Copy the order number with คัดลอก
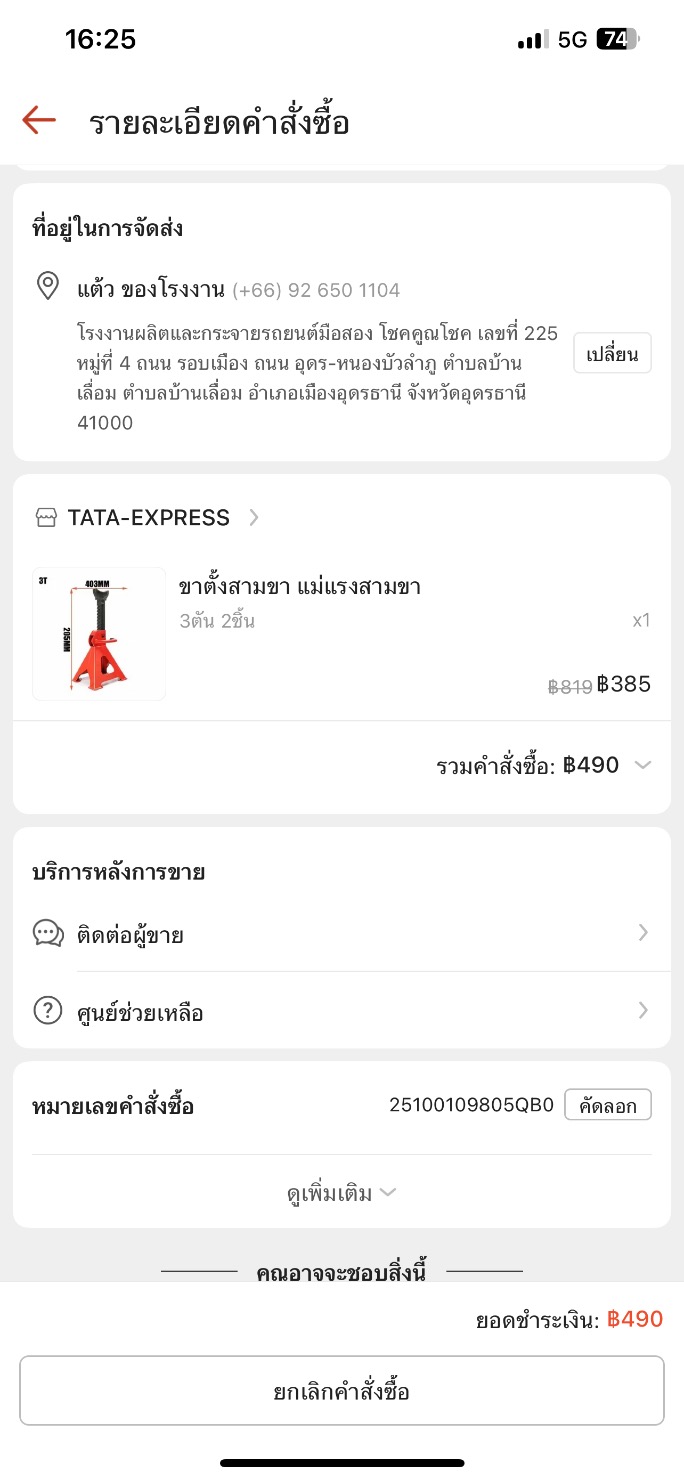Screen dimensions: 684x1480 pyautogui.click(x=607, y=1105)
